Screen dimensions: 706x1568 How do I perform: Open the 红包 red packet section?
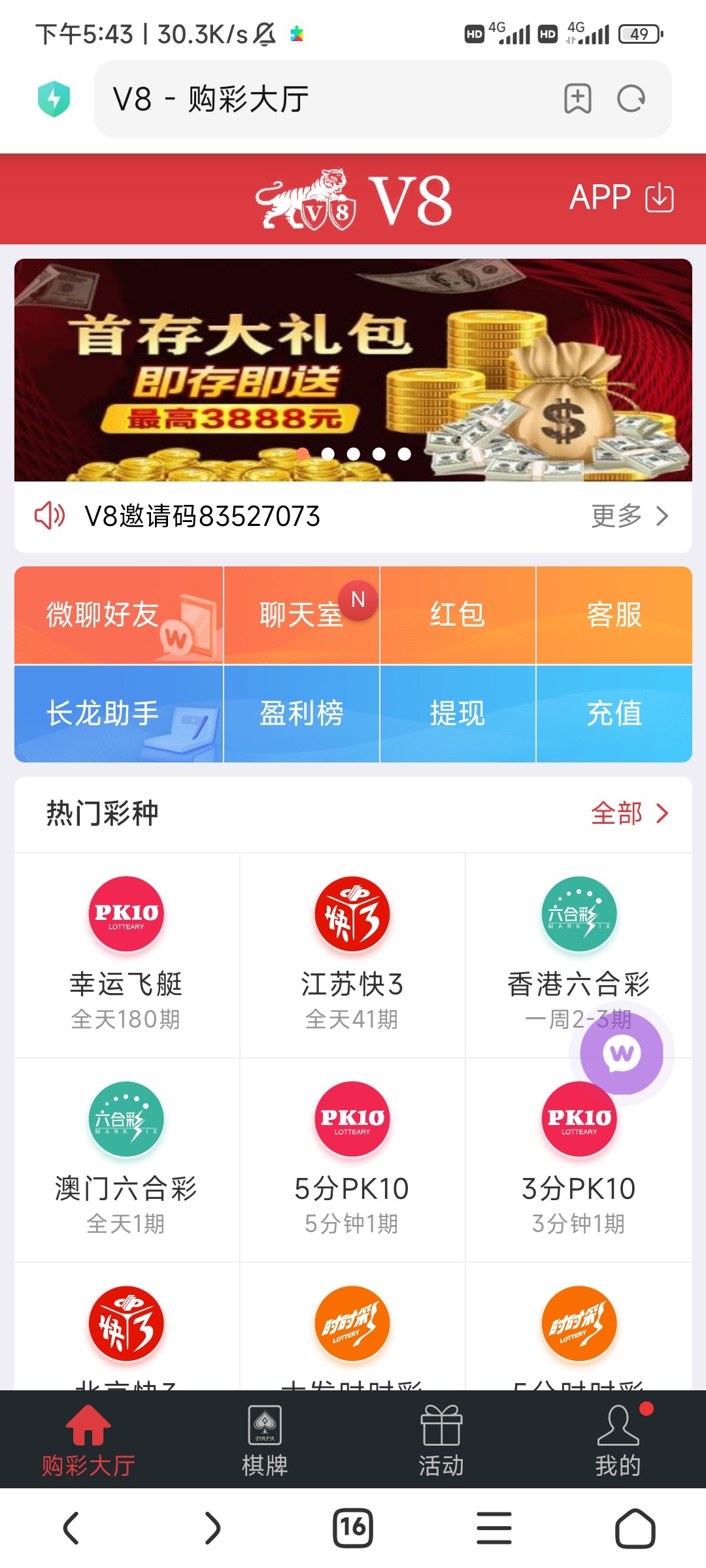click(458, 615)
